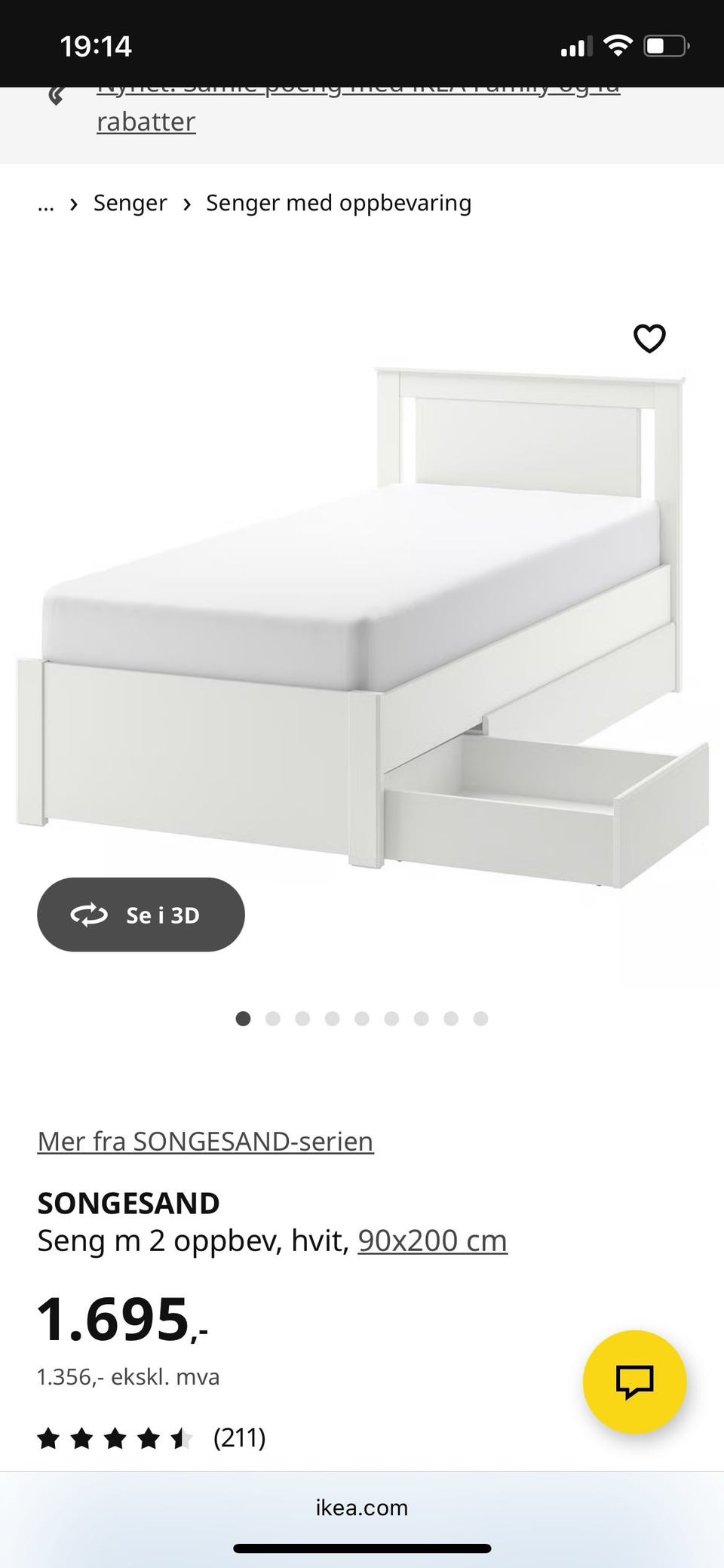Image resolution: width=724 pixels, height=1568 pixels.
Task: Open Senger med oppbevaring breadcrumb
Action: point(339,203)
